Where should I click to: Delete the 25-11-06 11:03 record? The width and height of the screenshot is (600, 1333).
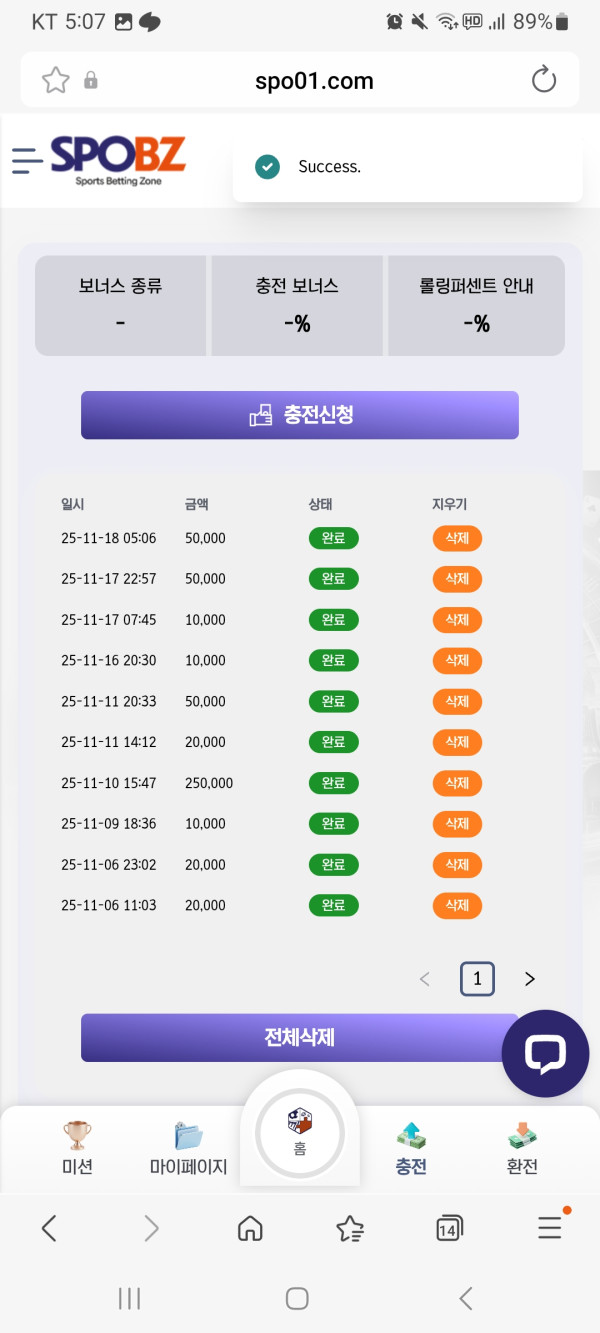[x=457, y=905]
